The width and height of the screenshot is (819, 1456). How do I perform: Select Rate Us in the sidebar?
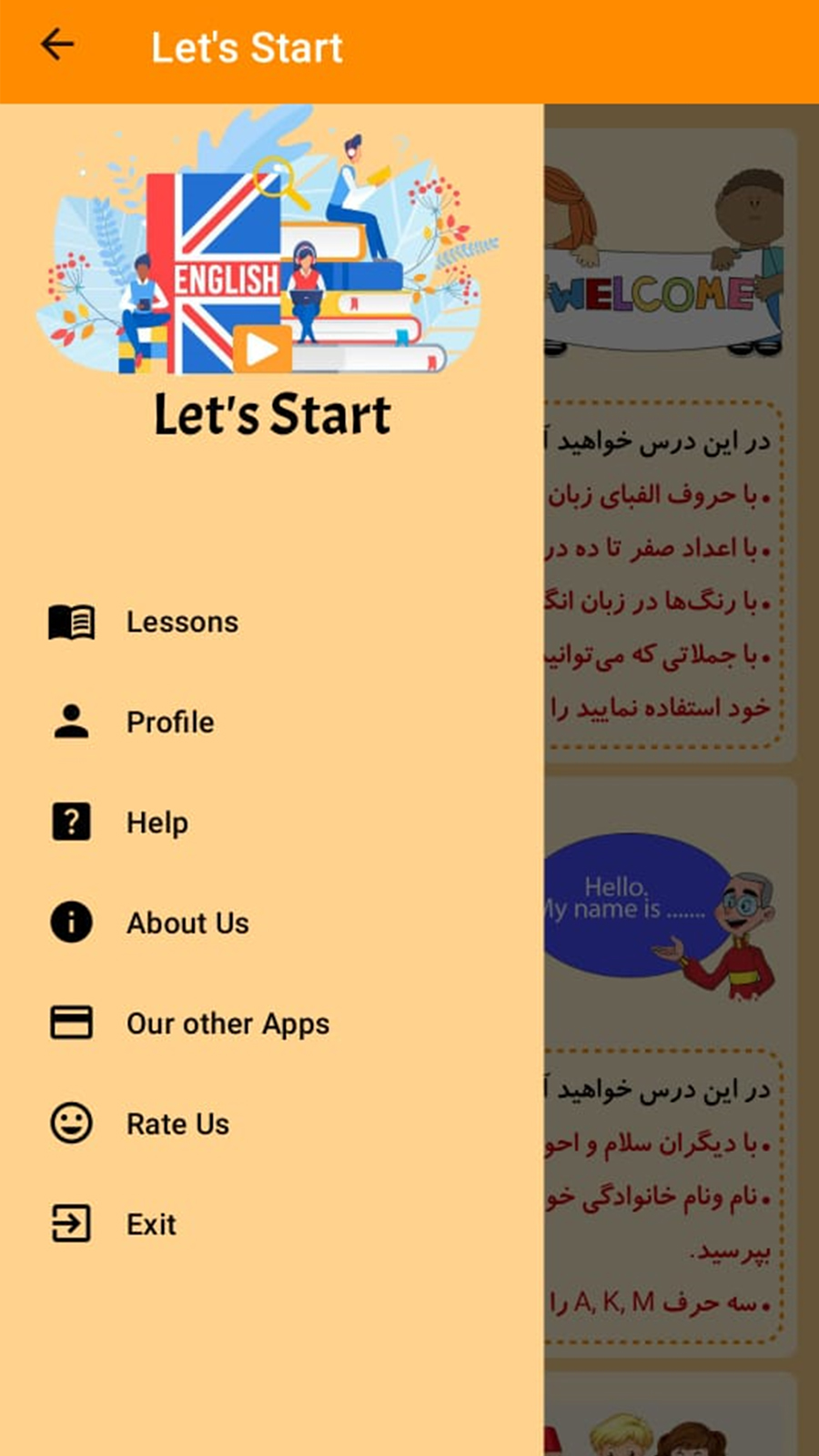177,1123
